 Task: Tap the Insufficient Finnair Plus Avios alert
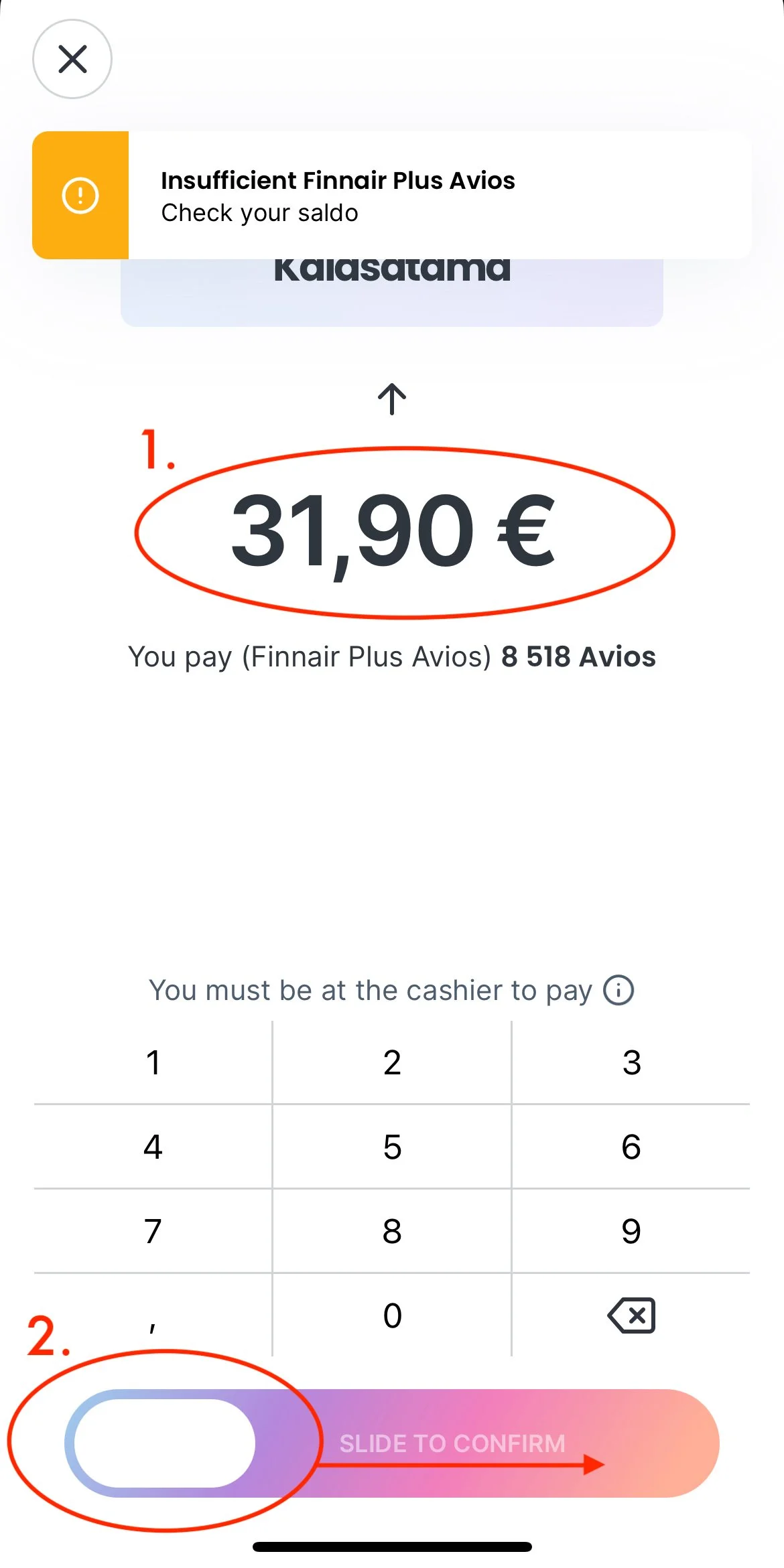(x=392, y=196)
